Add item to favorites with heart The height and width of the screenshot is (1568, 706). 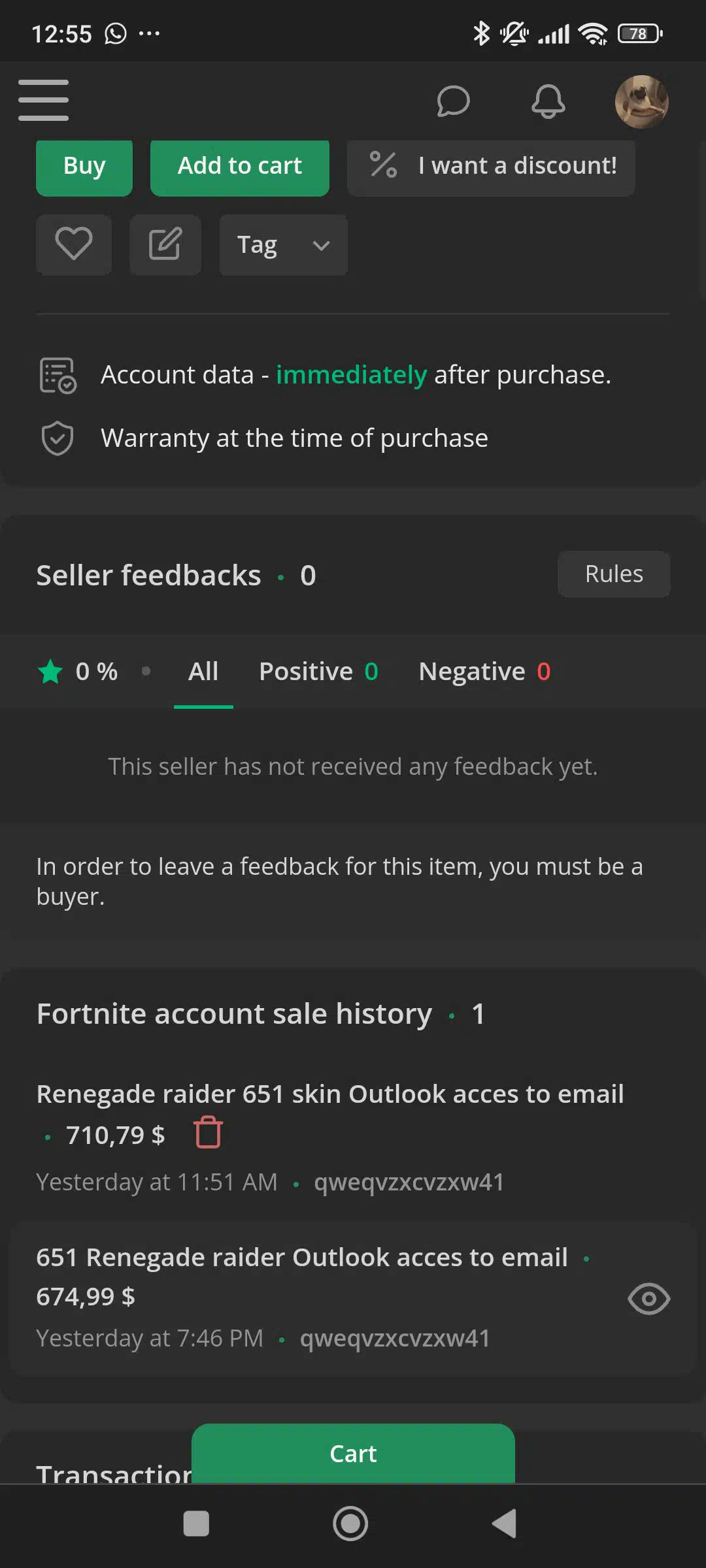(74, 244)
